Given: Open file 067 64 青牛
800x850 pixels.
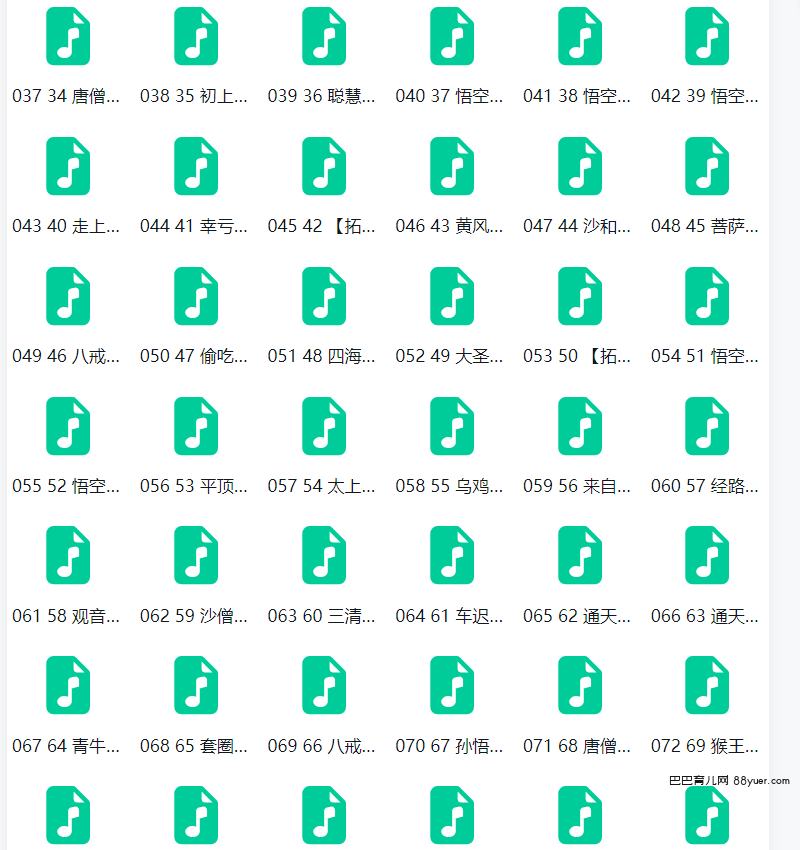Looking at the screenshot, I should tap(68, 686).
